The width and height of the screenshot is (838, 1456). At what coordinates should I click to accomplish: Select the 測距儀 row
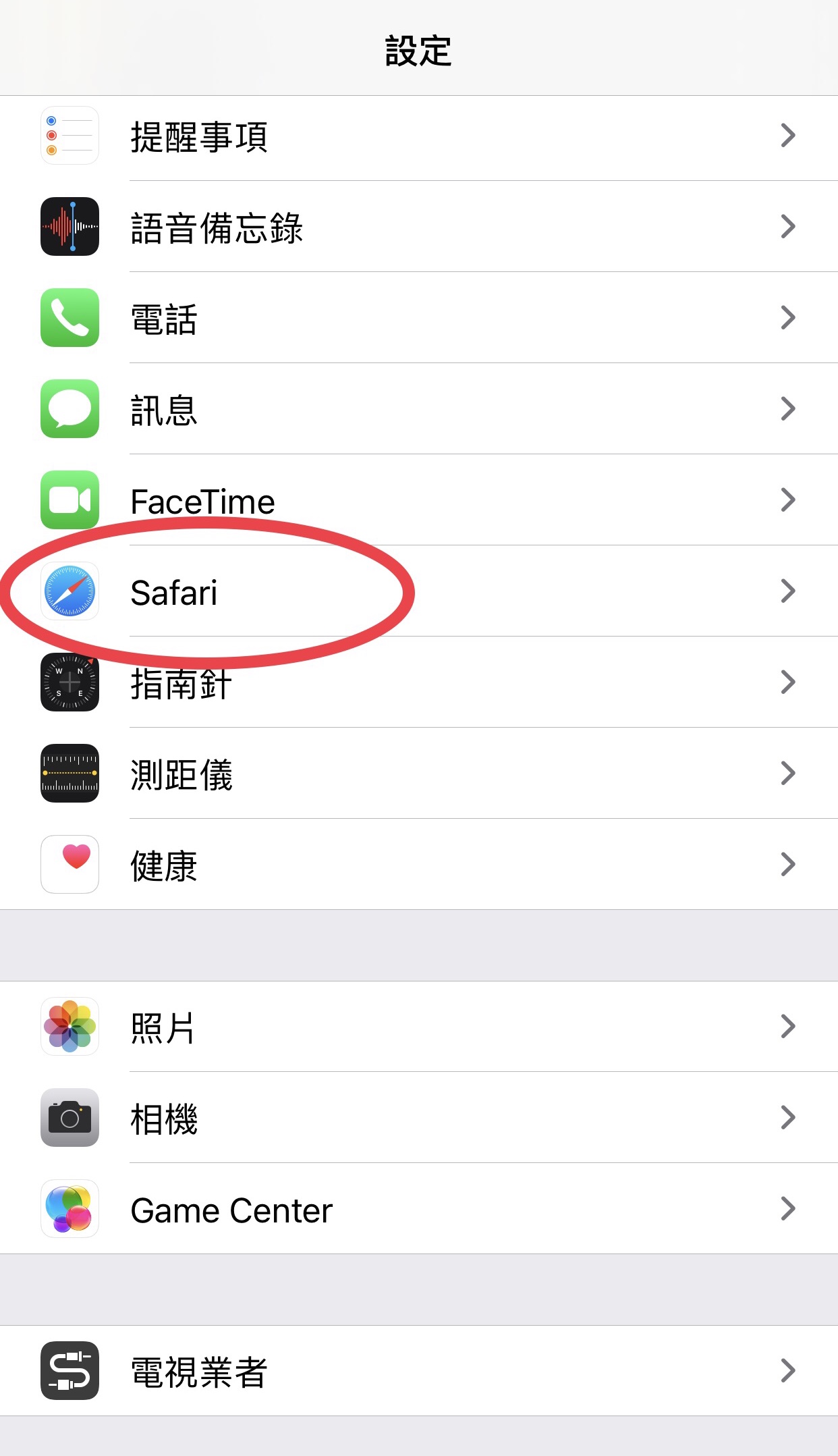[x=419, y=774]
